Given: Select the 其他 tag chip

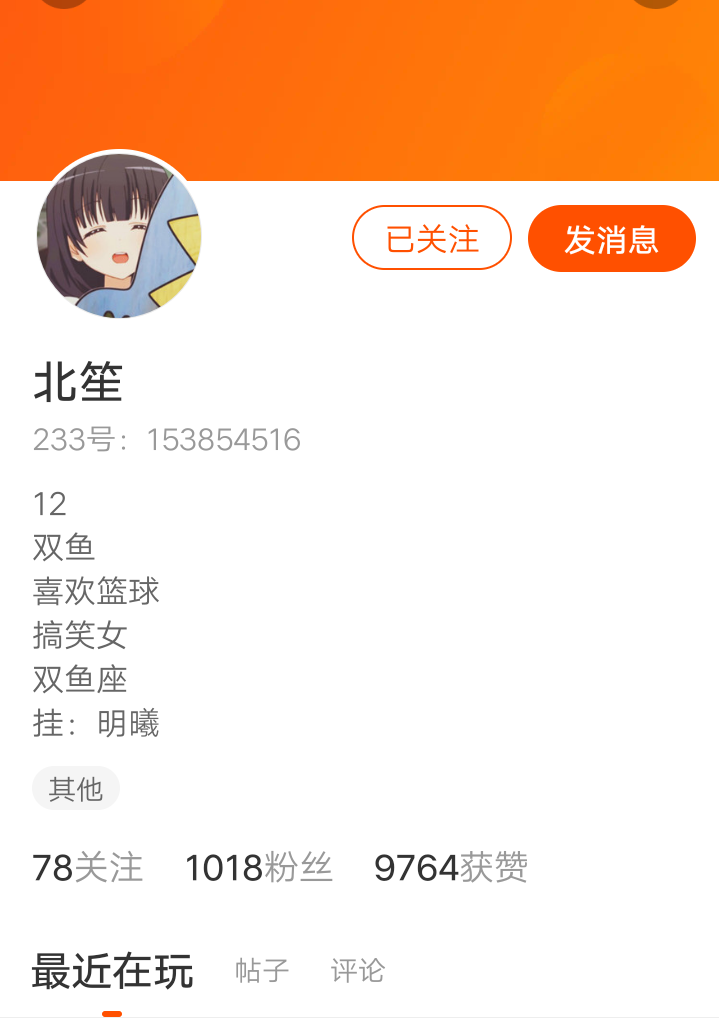Looking at the screenshot, I should [76, 788].
